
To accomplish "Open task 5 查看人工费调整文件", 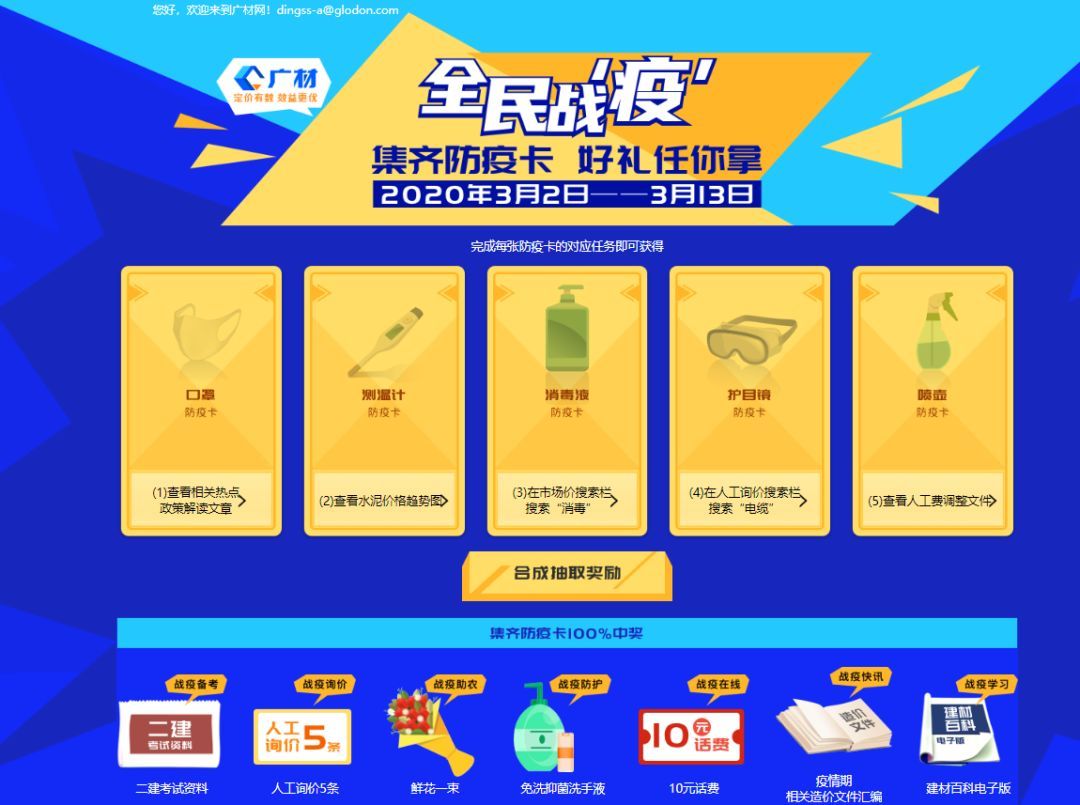I will (932, 500).
